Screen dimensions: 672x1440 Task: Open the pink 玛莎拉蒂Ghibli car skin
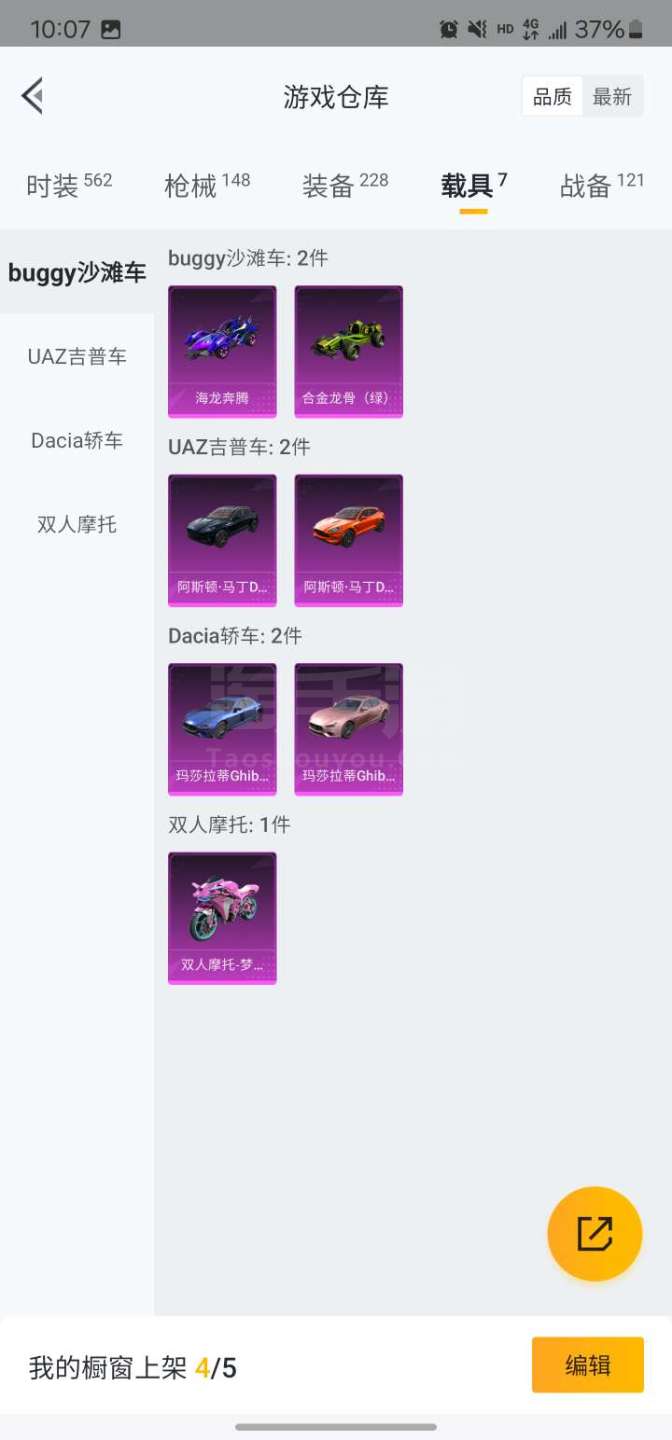(x=348, y=729)
